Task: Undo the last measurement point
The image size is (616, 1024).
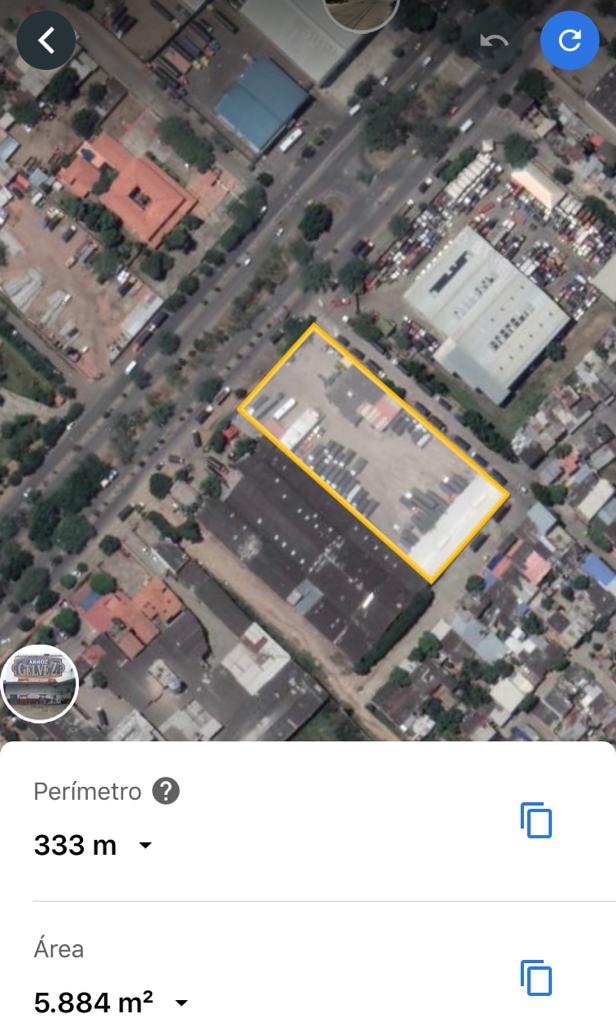Action: [x=494, y=41]
